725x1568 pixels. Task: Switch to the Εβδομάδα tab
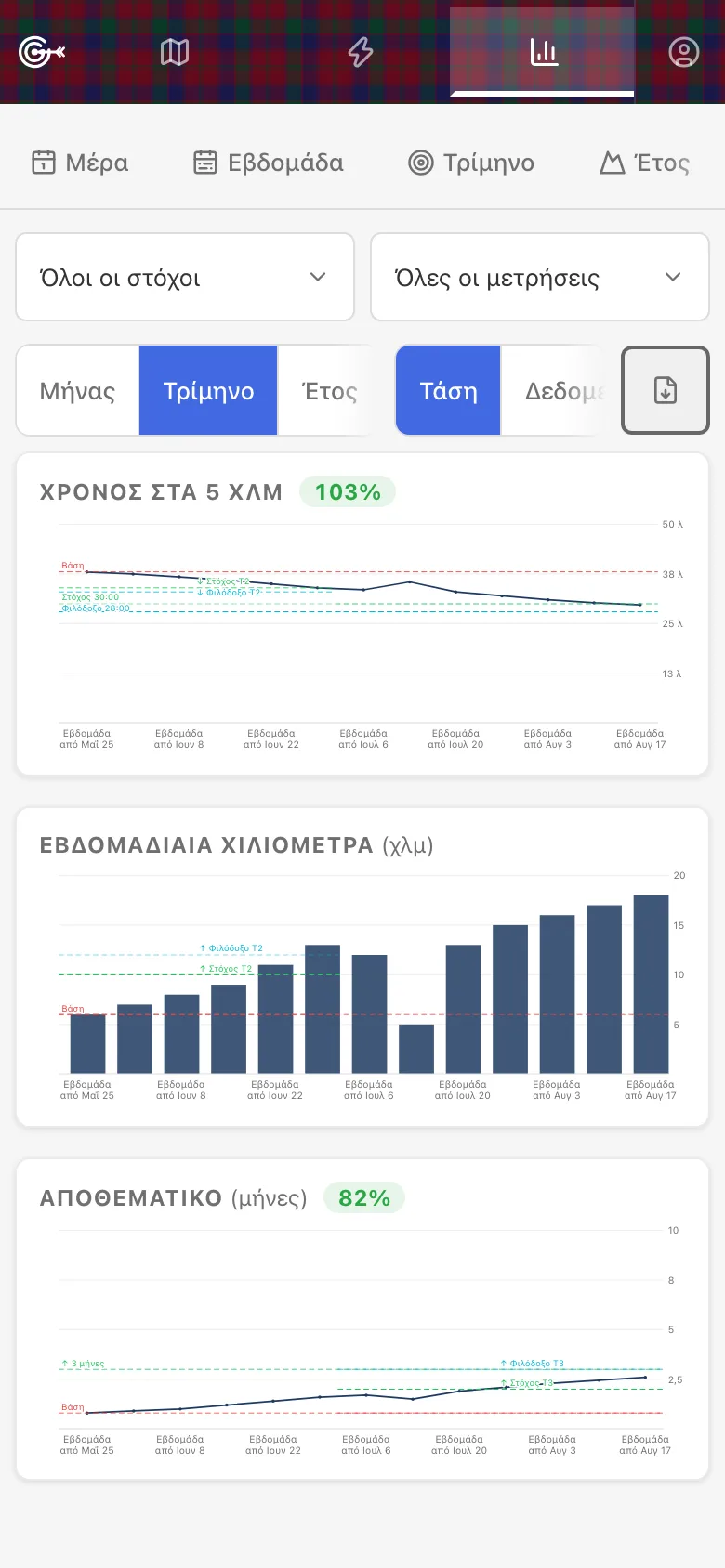click(x=269, y=163)
